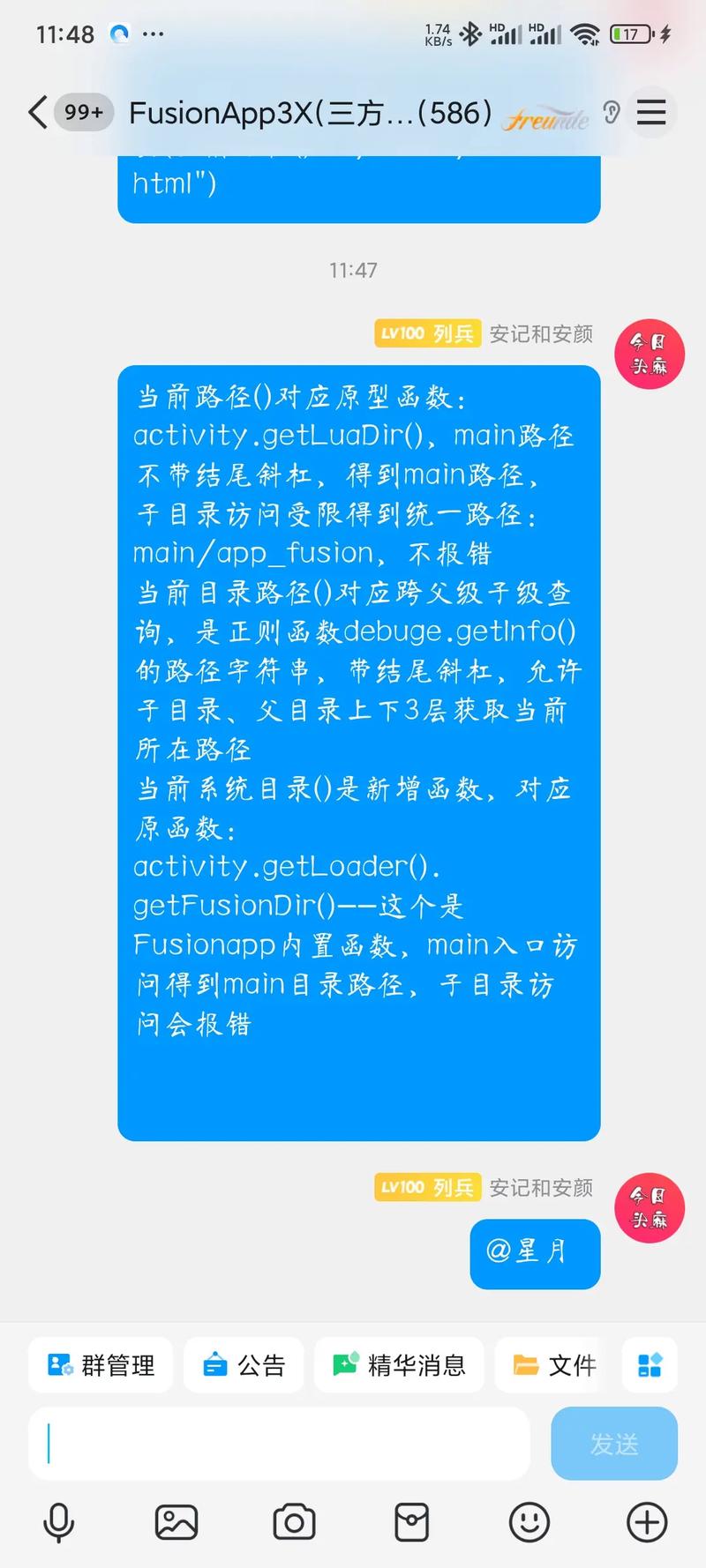Record a voice message with microphone

pyautogui.click(x=59, y=1522)
